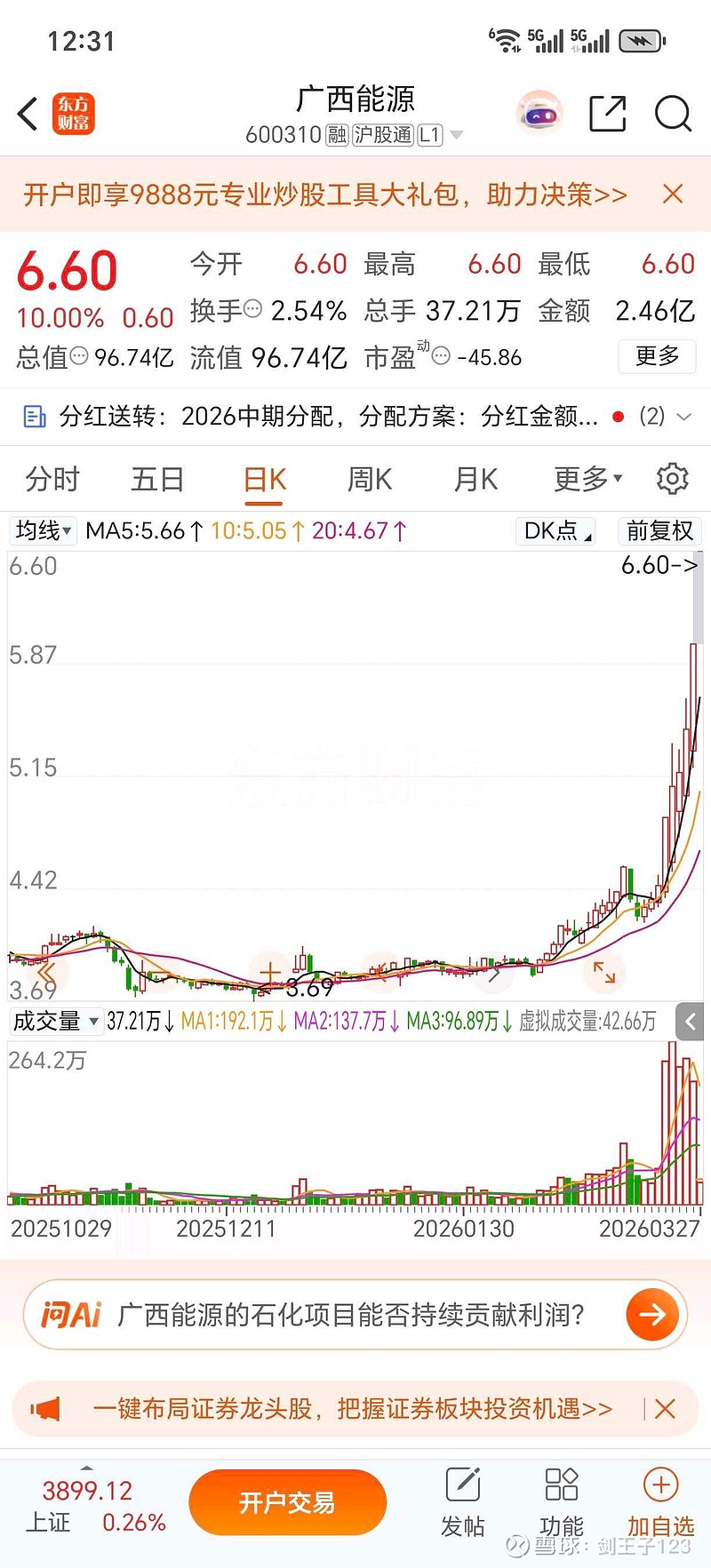Switch to the 周K weekly chart tab
Image resolution: width=711 pixels, height=1568 pixels.
[368, 478]
